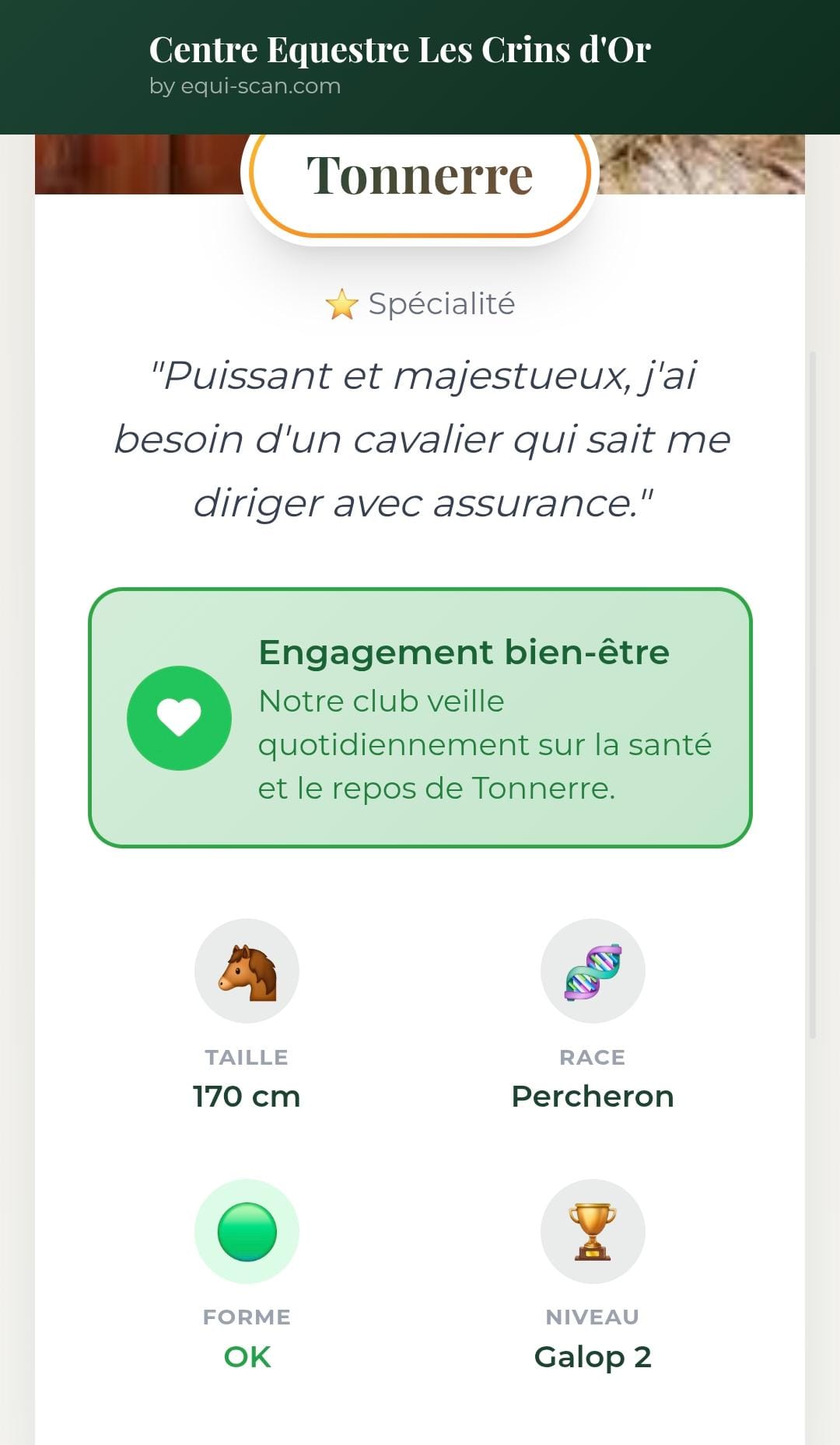Image resolution: width=840 pixels, height=1445 pixels.
Task: Expand the Tonnerre name badge
Action: [420, 173]
